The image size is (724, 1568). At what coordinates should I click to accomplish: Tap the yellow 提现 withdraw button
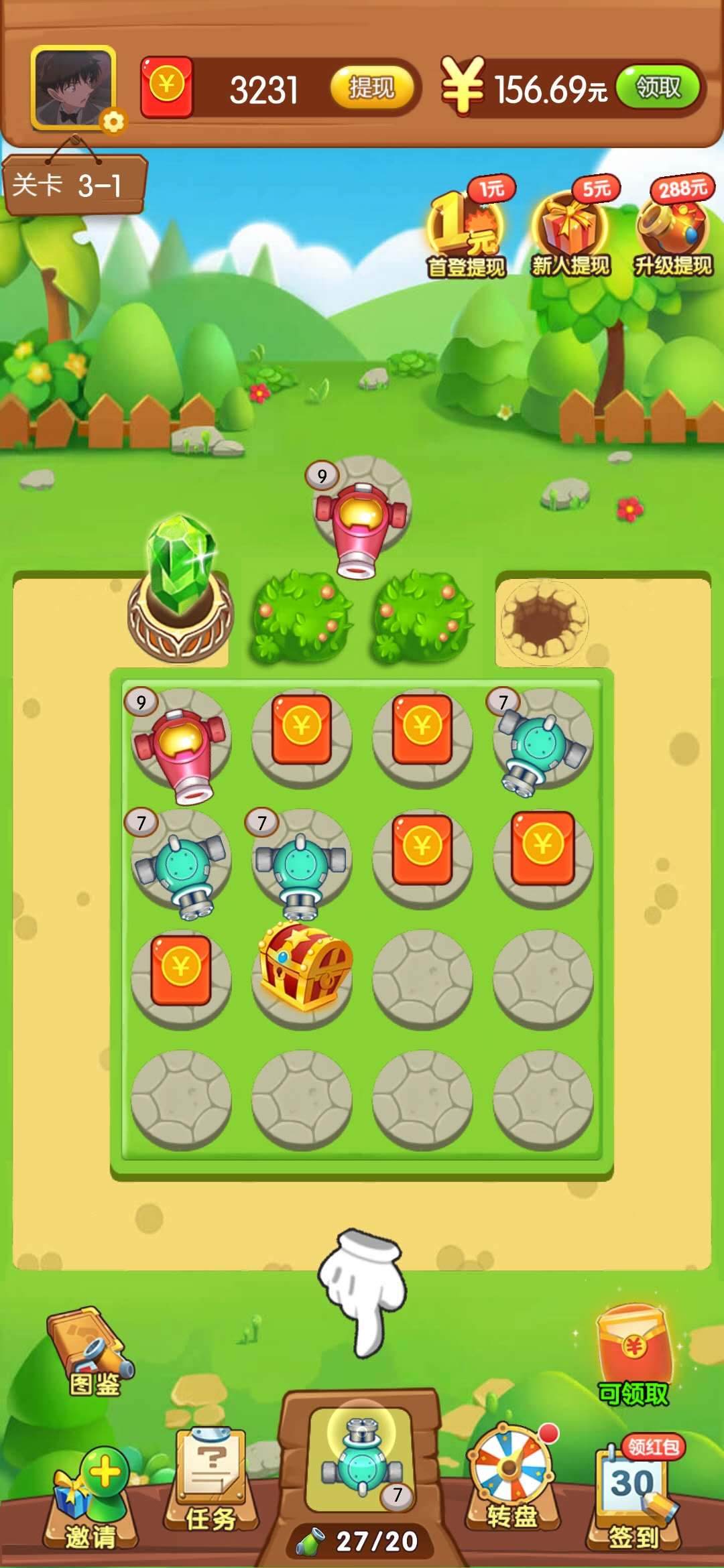(x=371, y=88)
